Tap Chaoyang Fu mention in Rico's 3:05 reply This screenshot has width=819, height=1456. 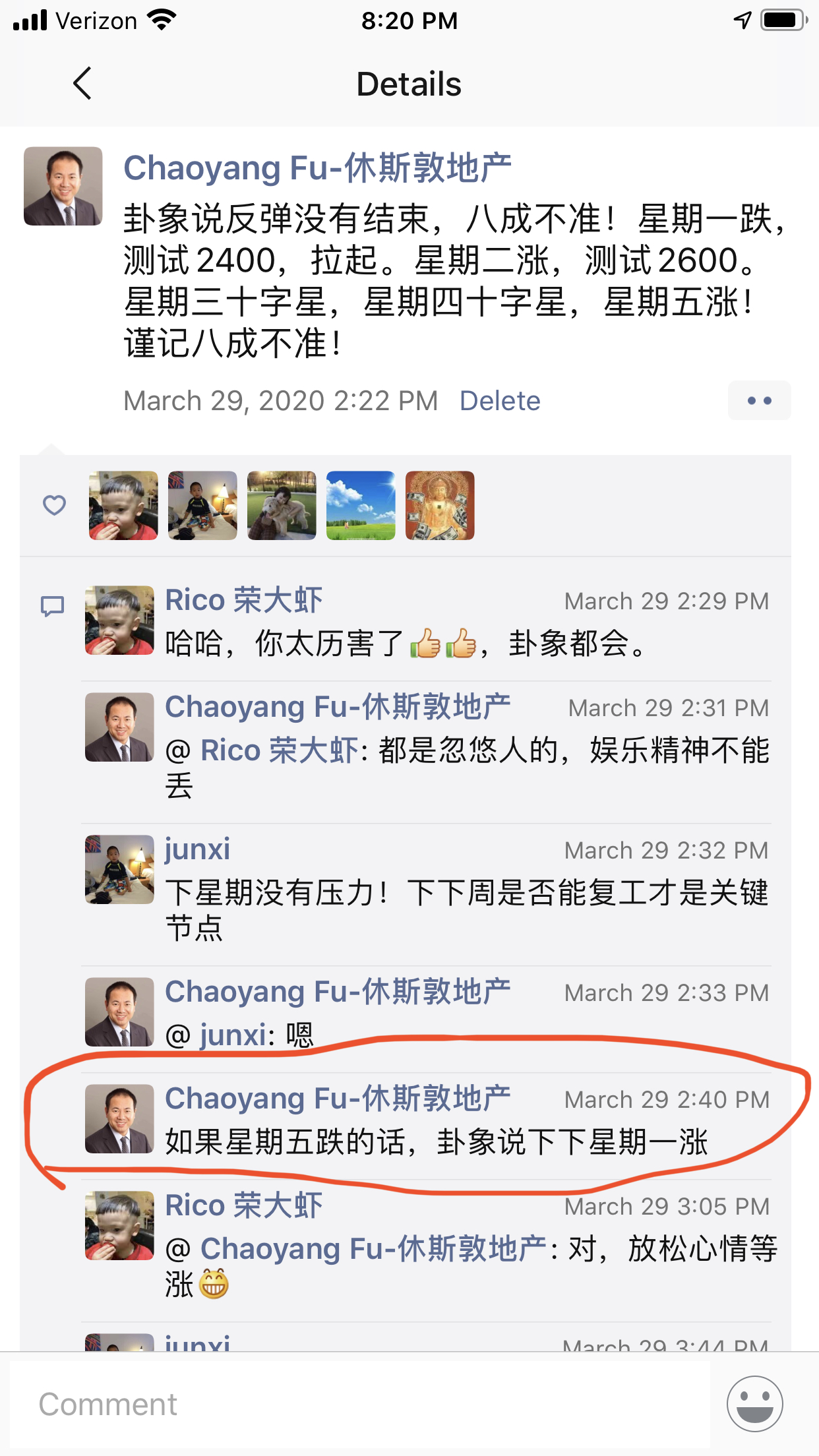(x=373, y=1249)
